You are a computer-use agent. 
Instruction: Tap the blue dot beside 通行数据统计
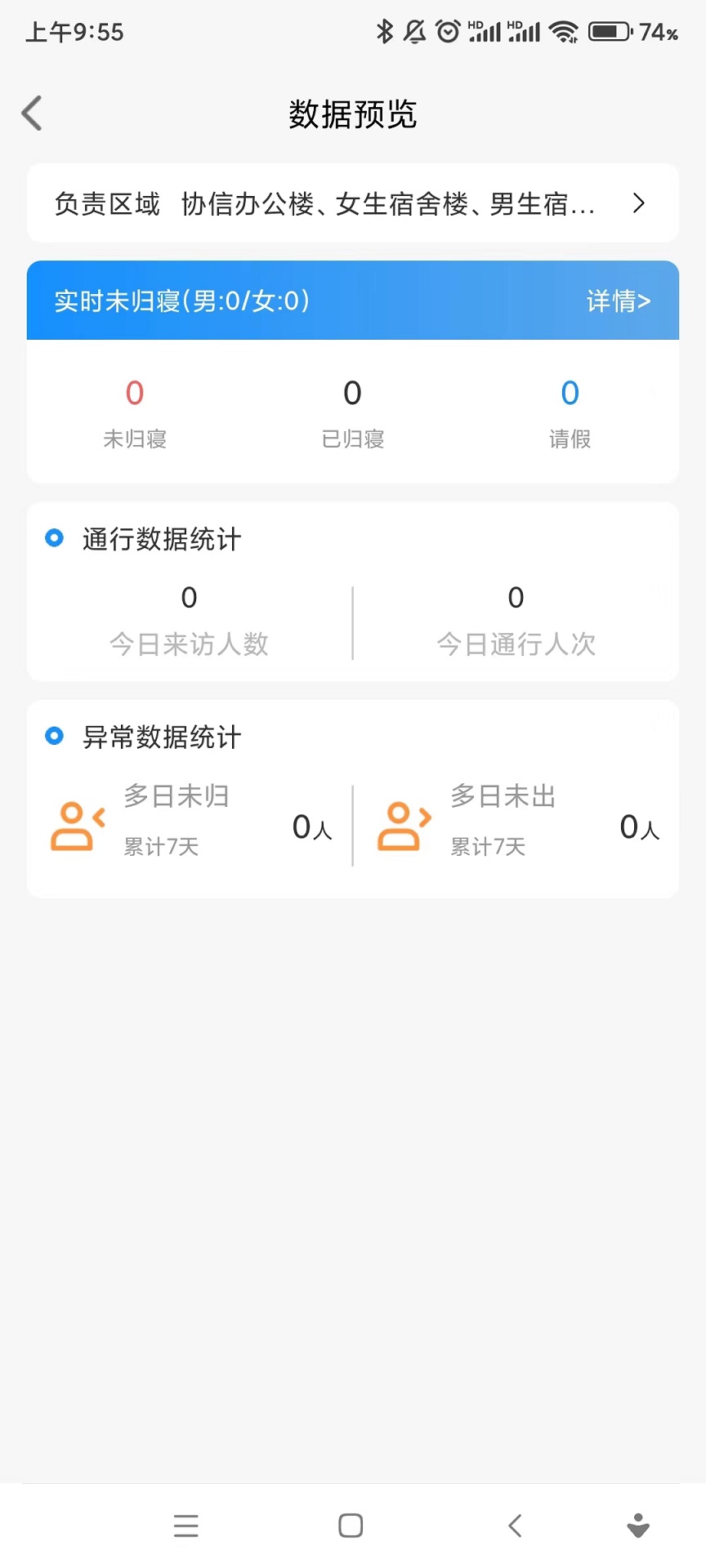pos(54,538)
